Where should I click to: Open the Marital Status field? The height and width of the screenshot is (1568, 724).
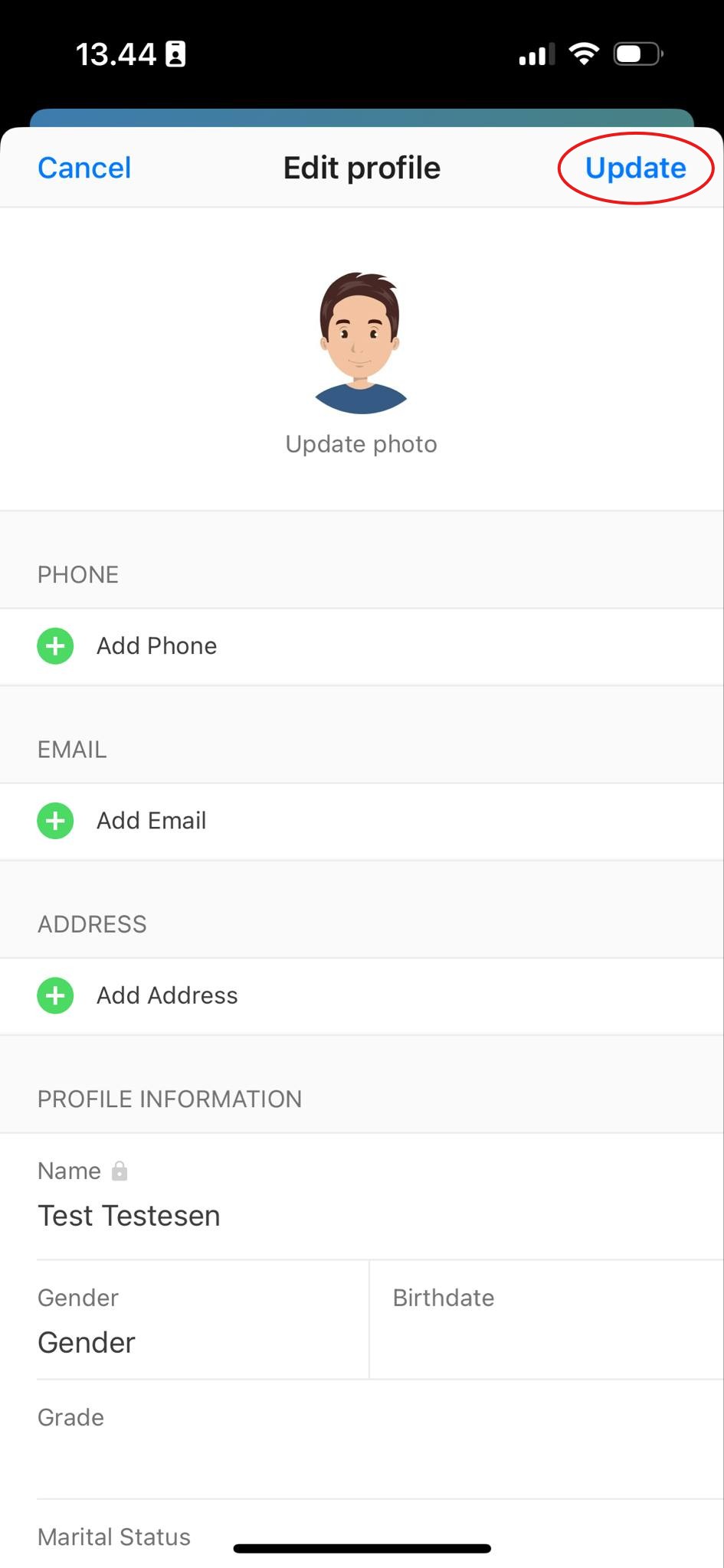(x=115, y=1536)
